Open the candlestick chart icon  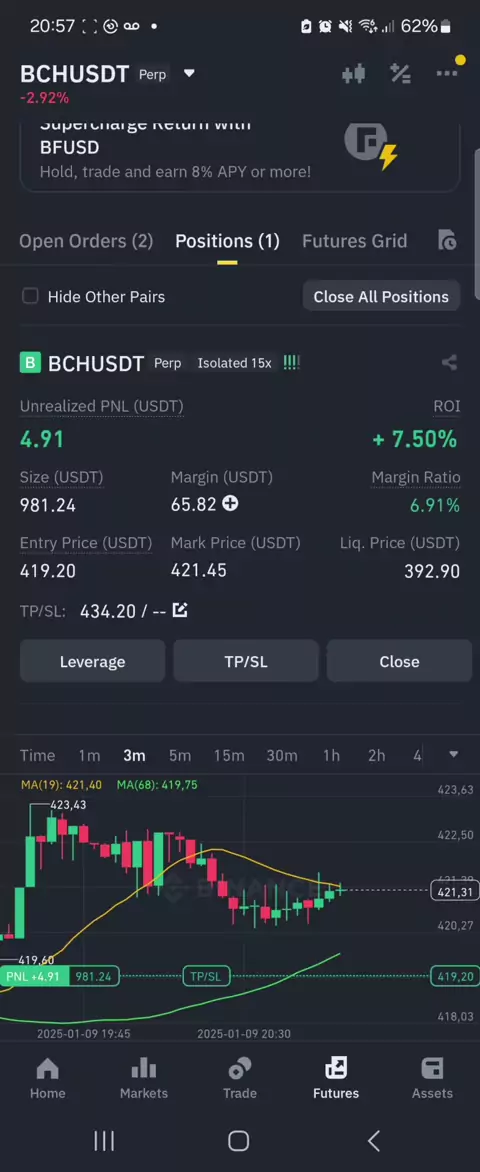click(x=353, y=73)
